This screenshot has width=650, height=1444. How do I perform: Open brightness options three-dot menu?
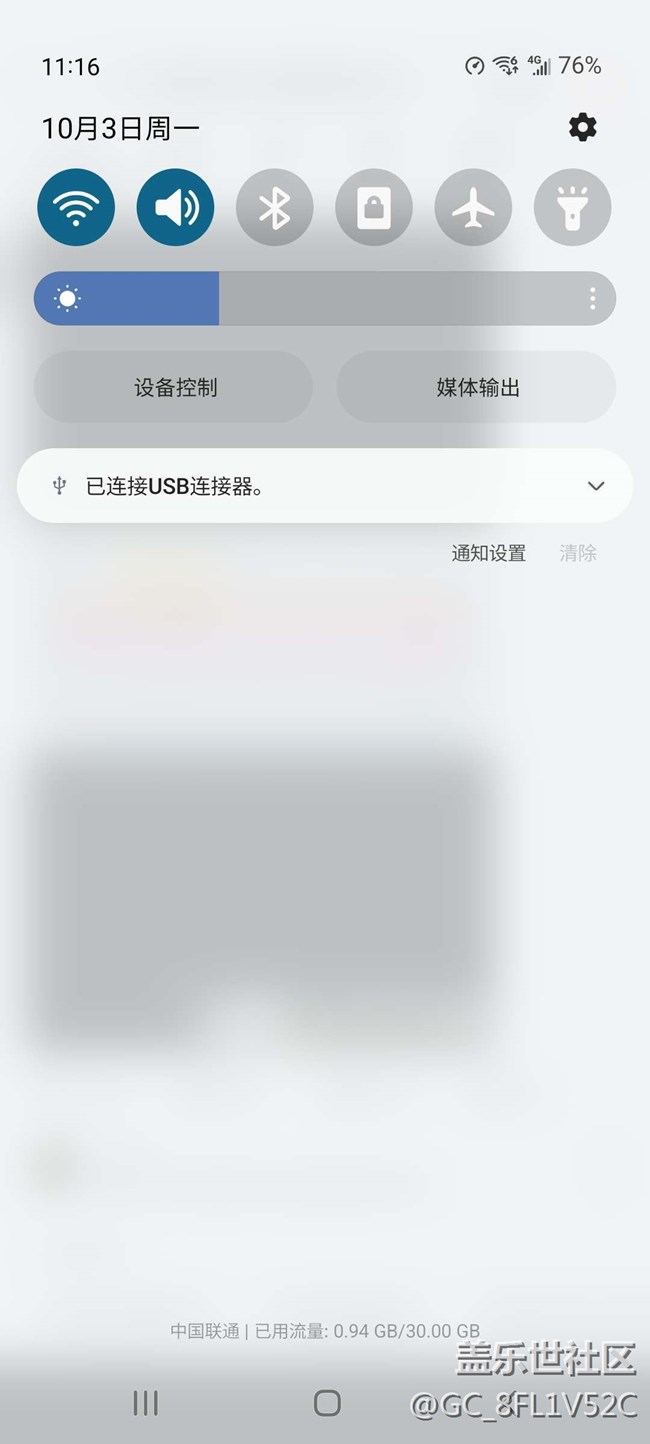coord(593,298)
